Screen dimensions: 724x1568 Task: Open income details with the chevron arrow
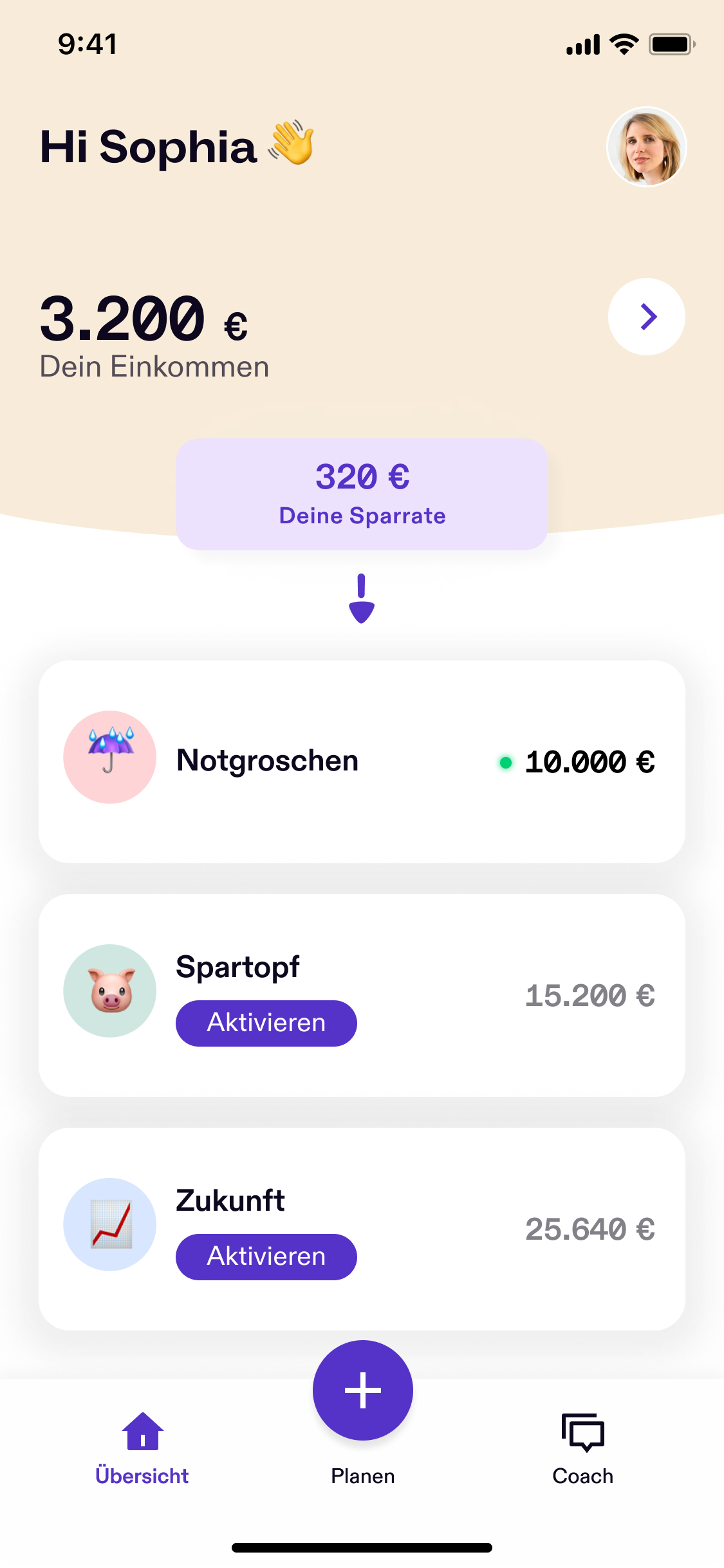[x=647, y=317]
